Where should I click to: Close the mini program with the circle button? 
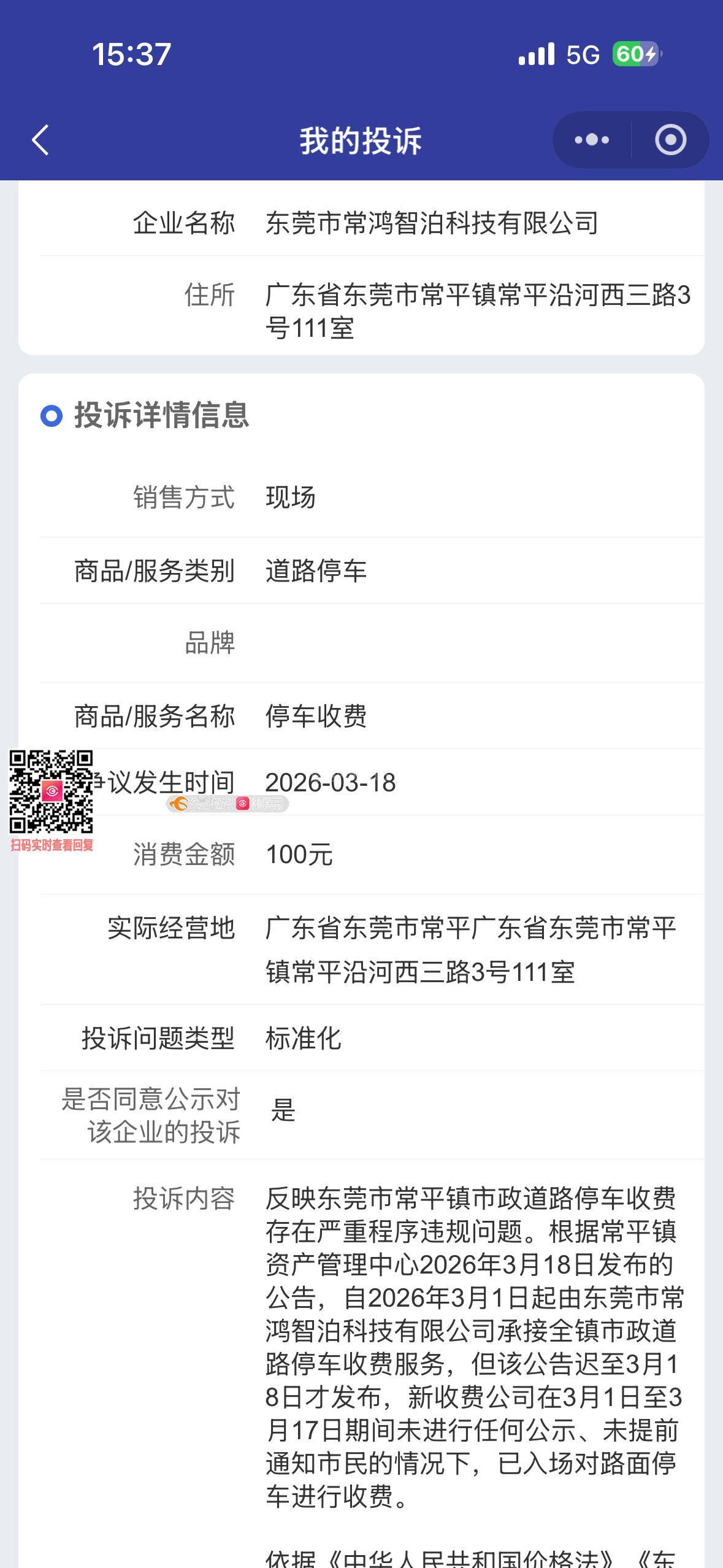coord(670,140)
